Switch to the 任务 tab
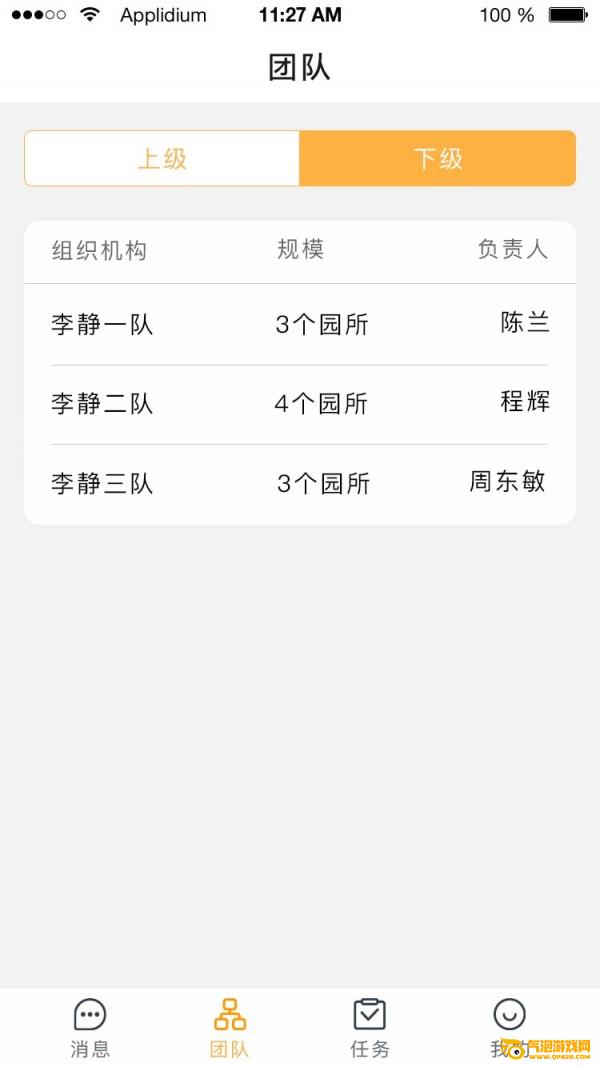The width and height of the screenshot is (600, 1067). (x=370, y=1028)
